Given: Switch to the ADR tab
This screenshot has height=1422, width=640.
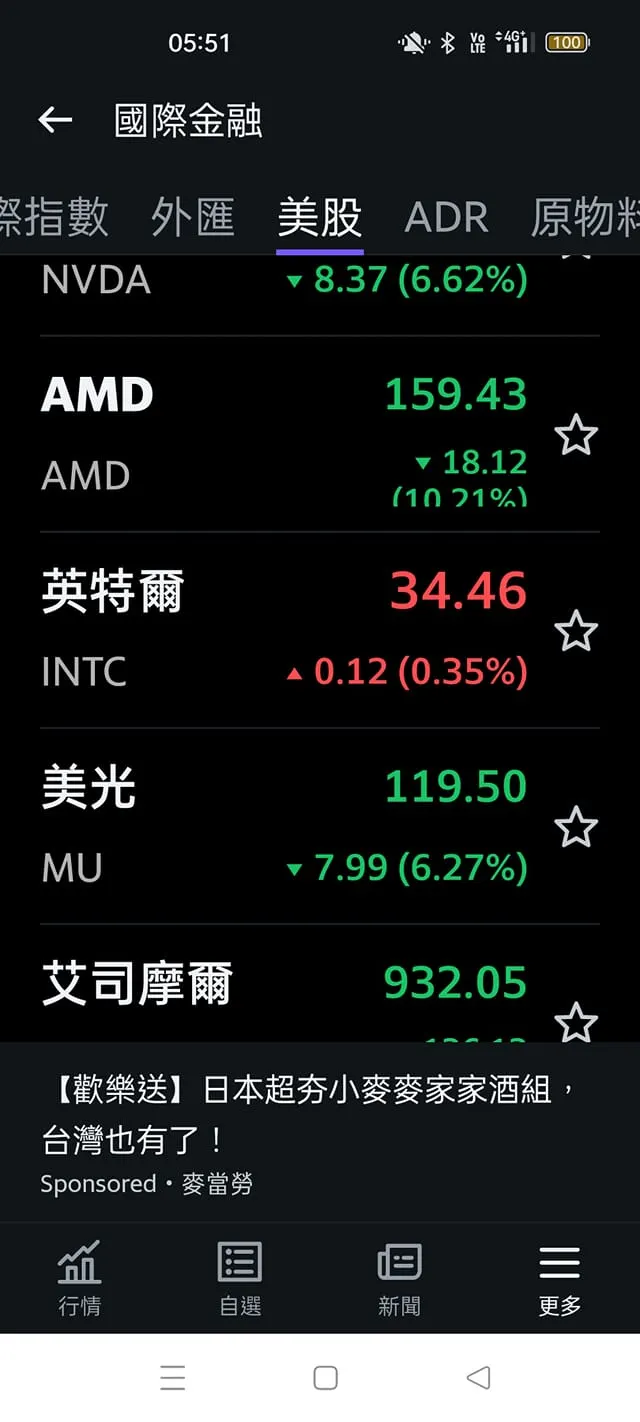Looking at the screenshot, I should [x=446, y=217].
